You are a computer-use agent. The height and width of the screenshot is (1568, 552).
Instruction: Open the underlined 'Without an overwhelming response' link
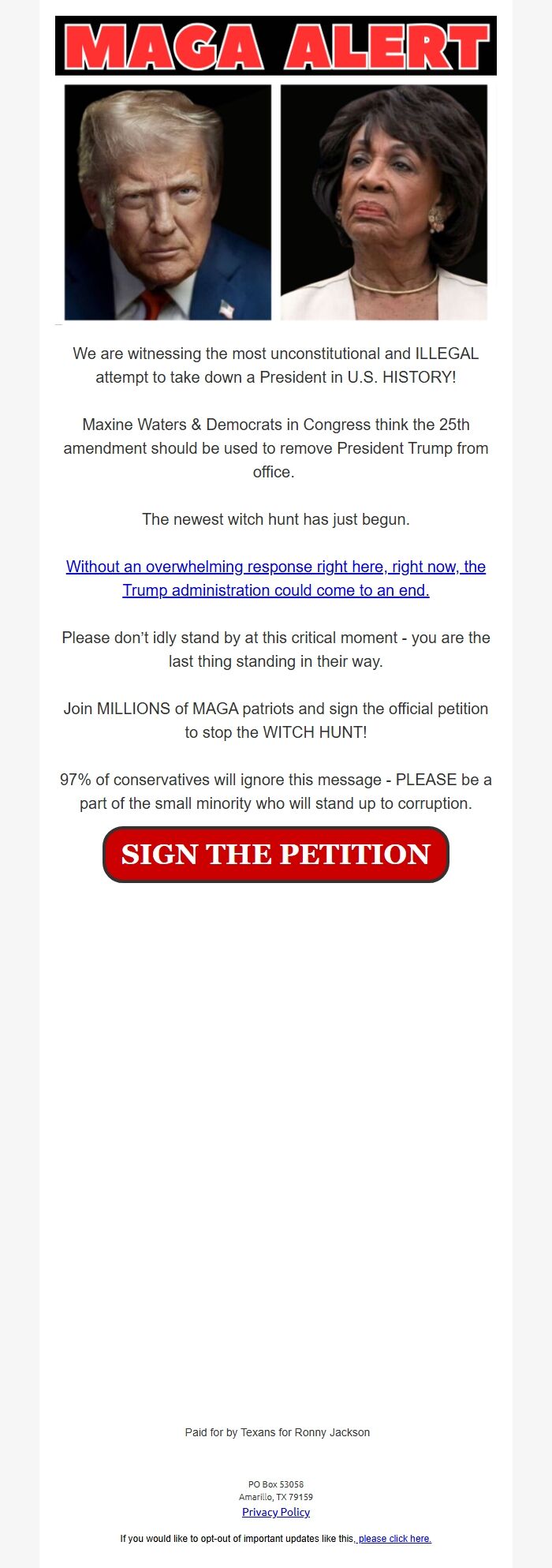click(276, 578)
